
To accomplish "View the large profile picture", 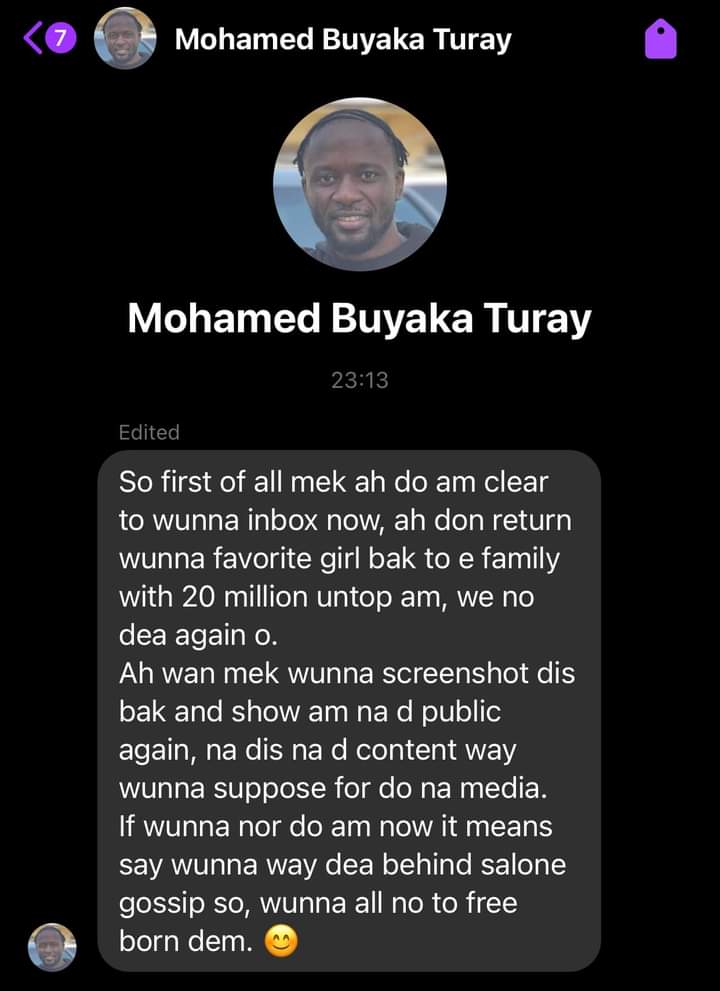I will (x=360, y=184).
